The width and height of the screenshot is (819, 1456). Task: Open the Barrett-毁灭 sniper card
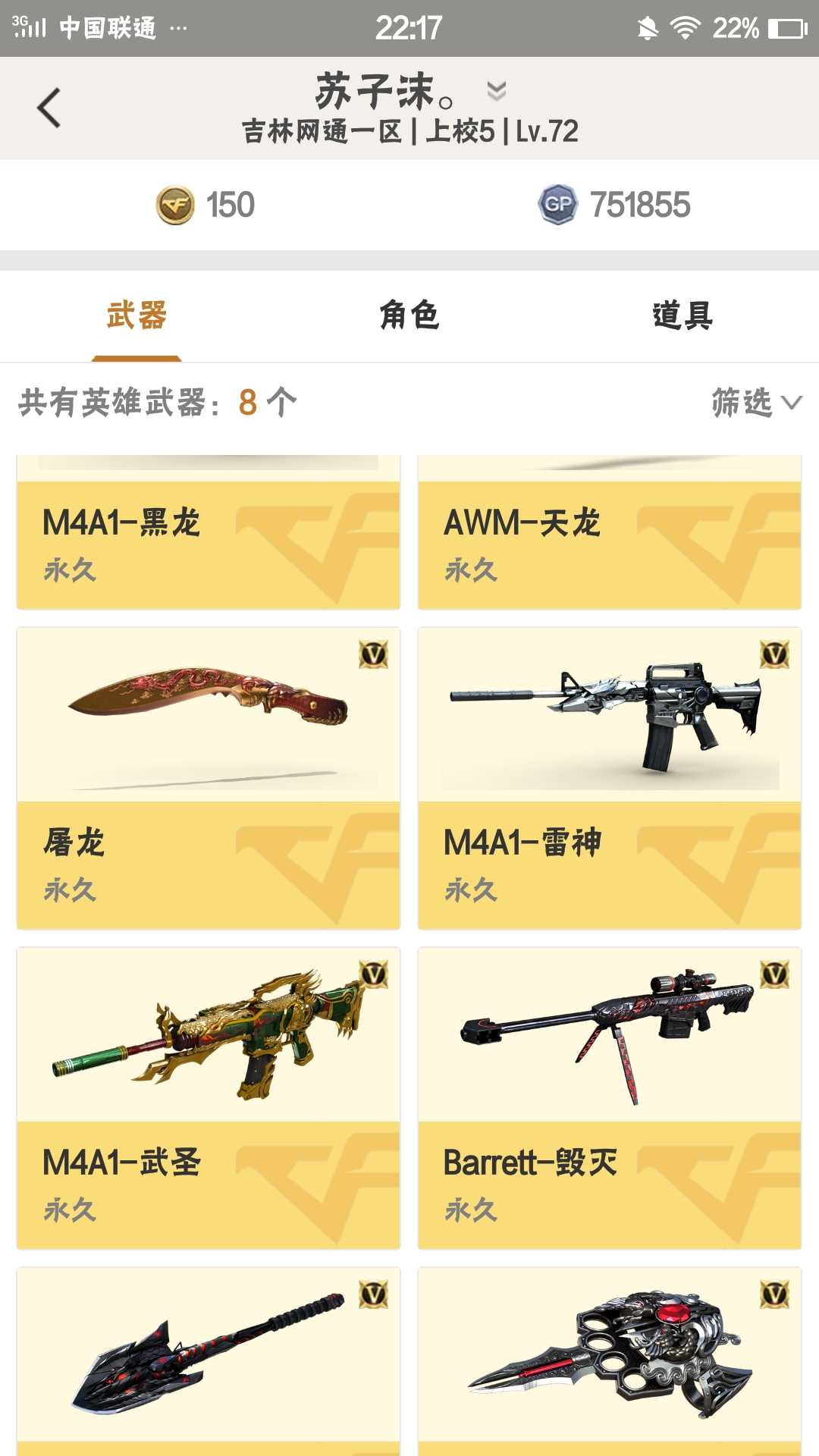[x=609, y=1097]
